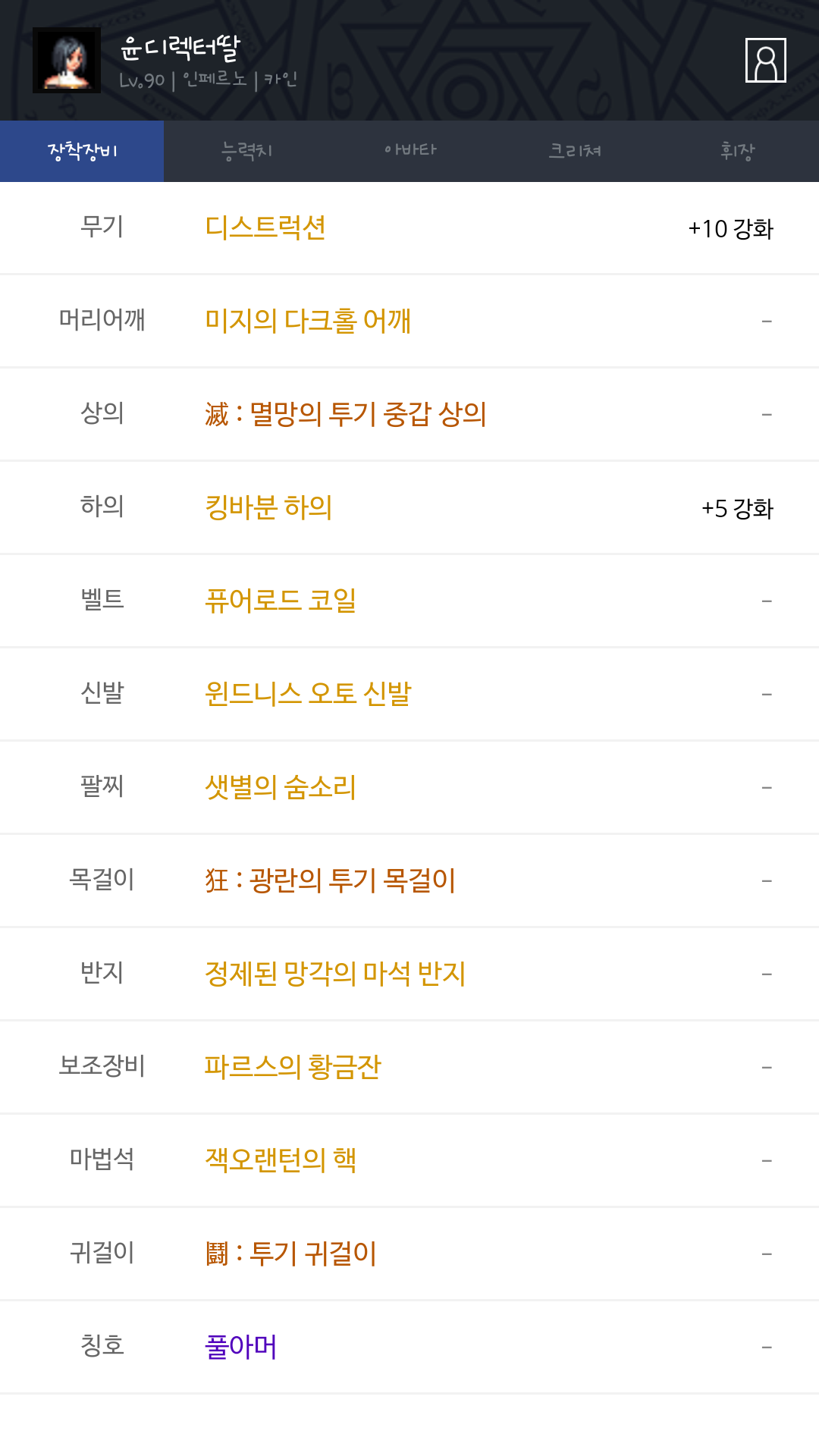Screen dimensions: 819x1456
Task: View 정제된 망각의 마석 반지
Action: [335, 974]
